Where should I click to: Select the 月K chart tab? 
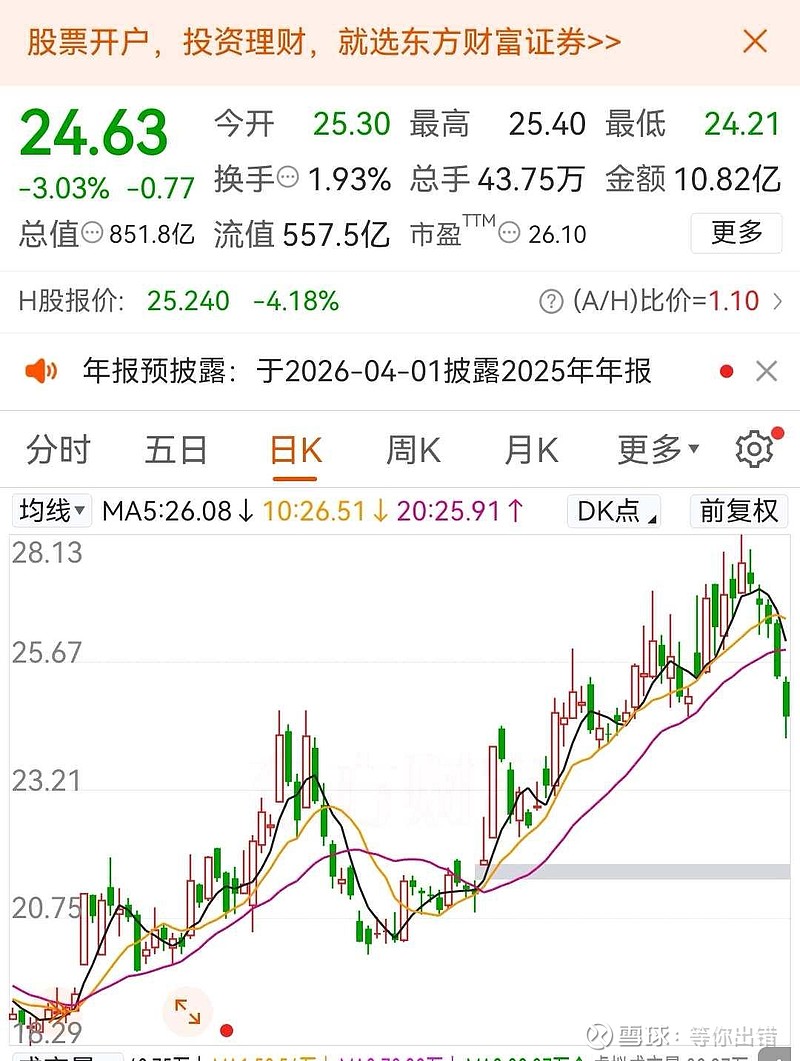[x=530, y=449]
